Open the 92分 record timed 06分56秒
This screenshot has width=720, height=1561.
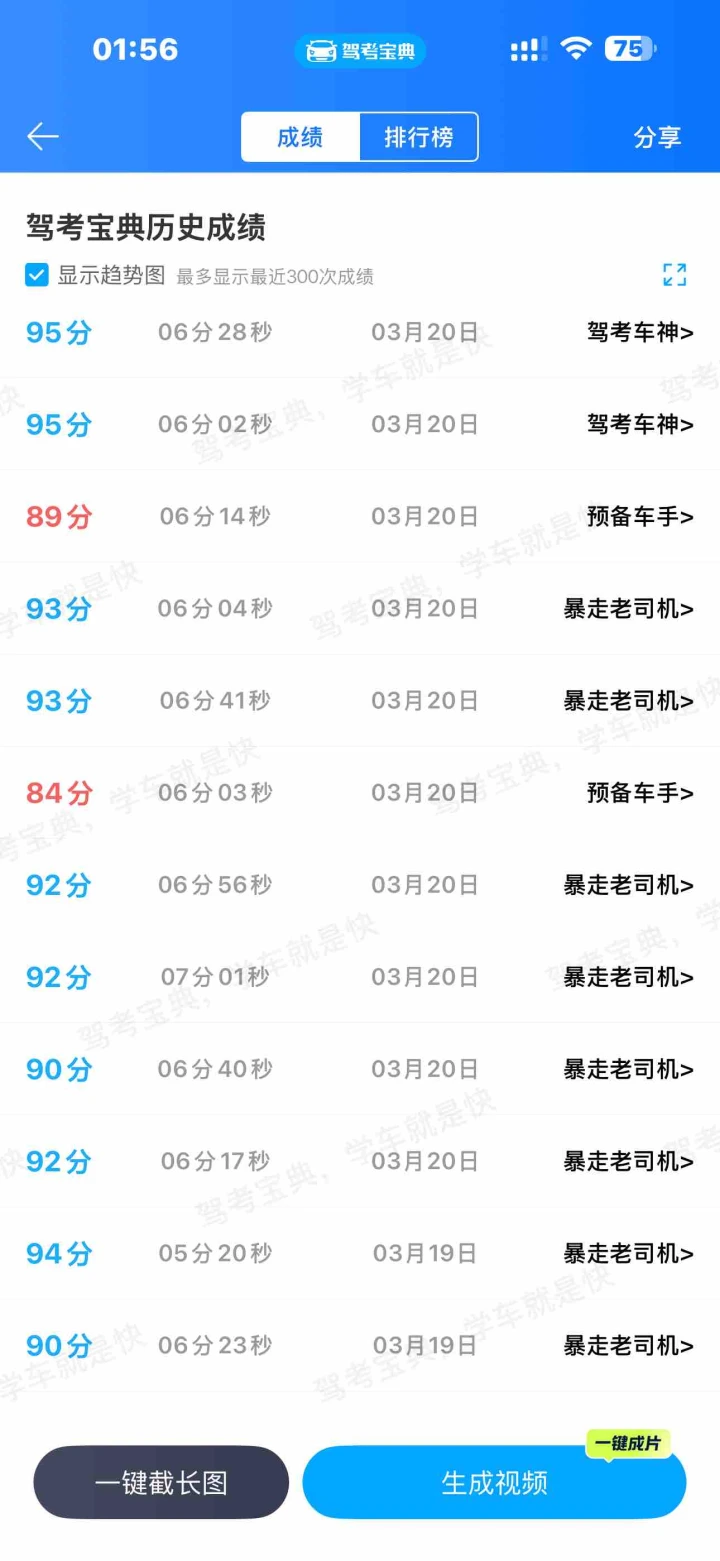pyautogui.click(x=360, y=885)
